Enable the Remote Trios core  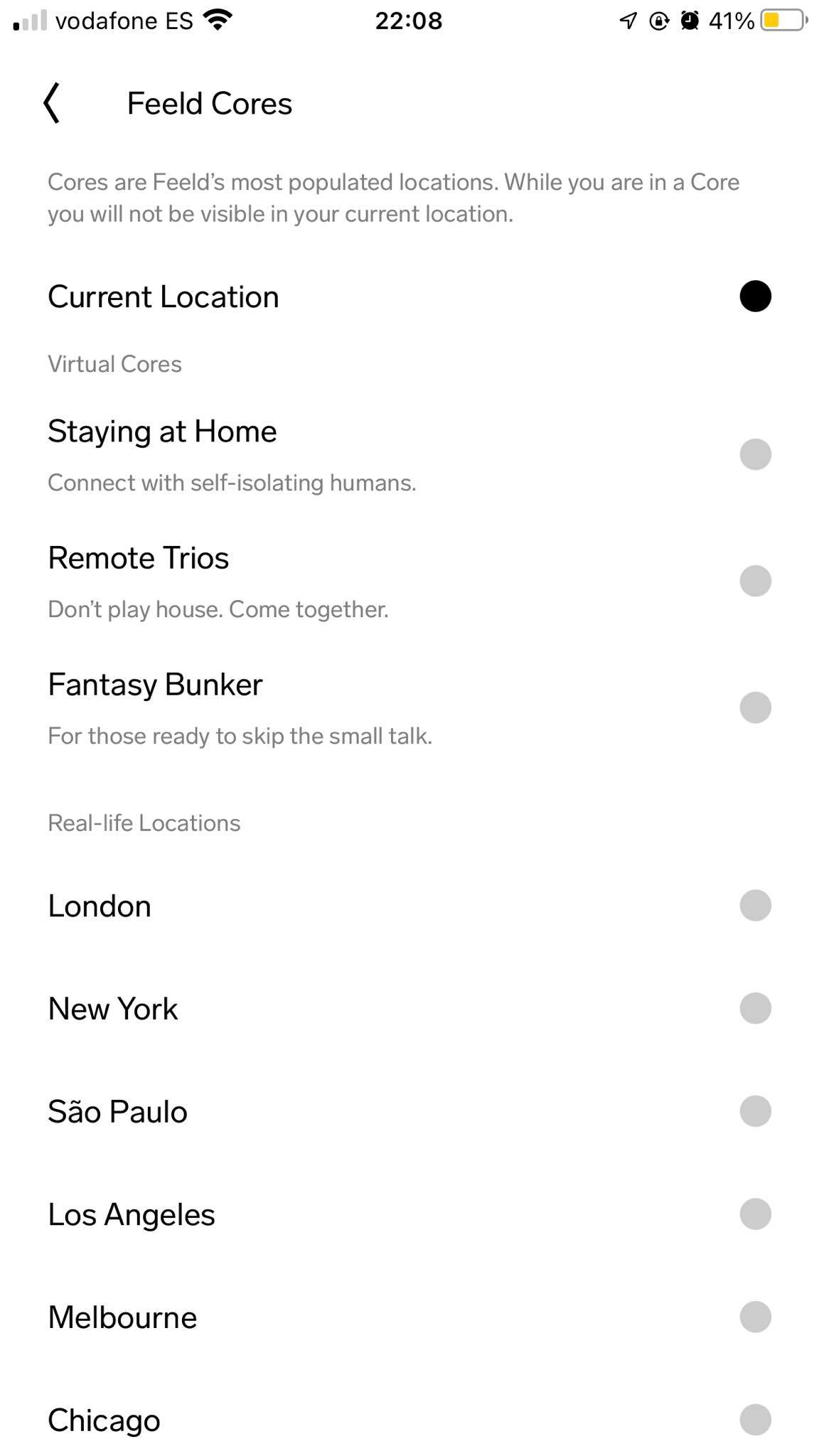tap(755, 580)
